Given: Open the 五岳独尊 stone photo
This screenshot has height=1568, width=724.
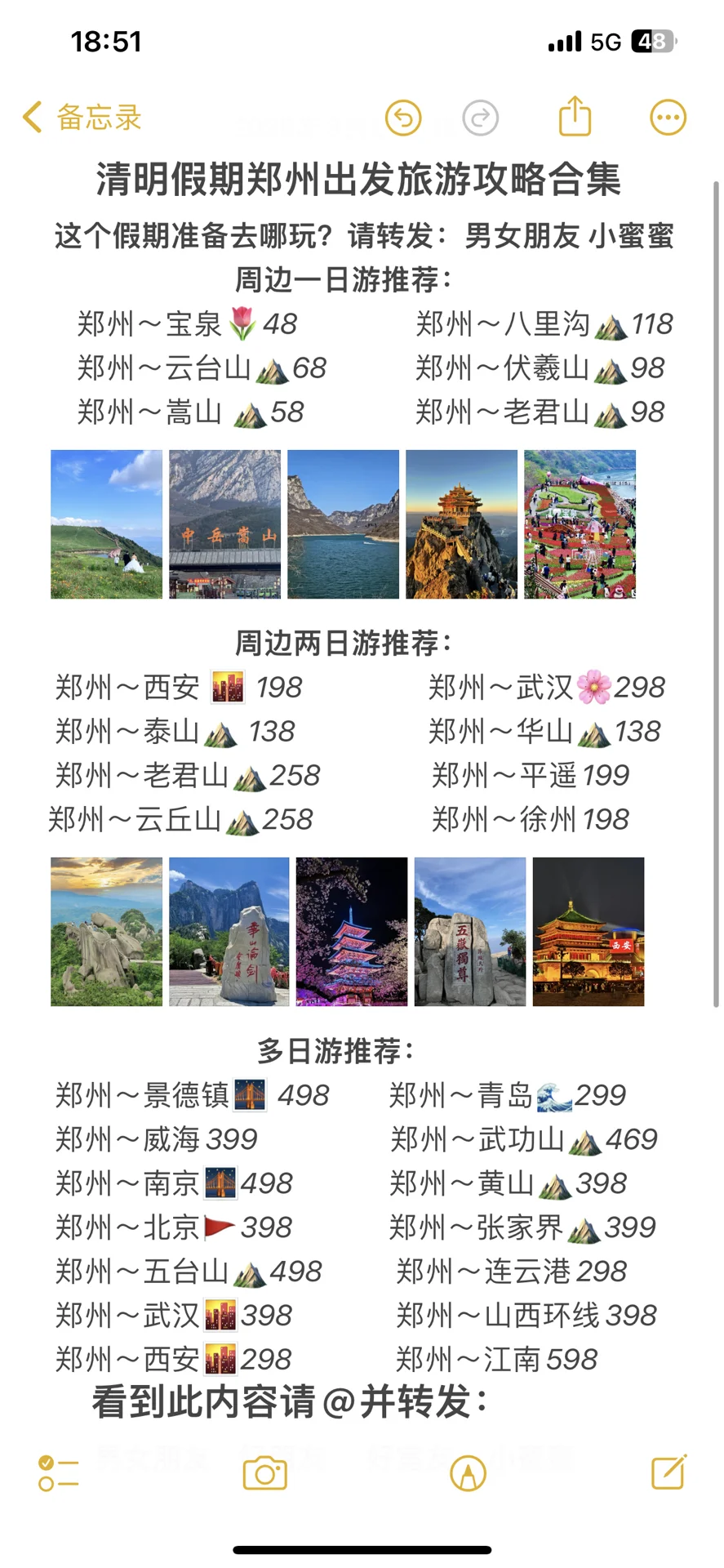Looking at the screenshot, I should 470,932.
